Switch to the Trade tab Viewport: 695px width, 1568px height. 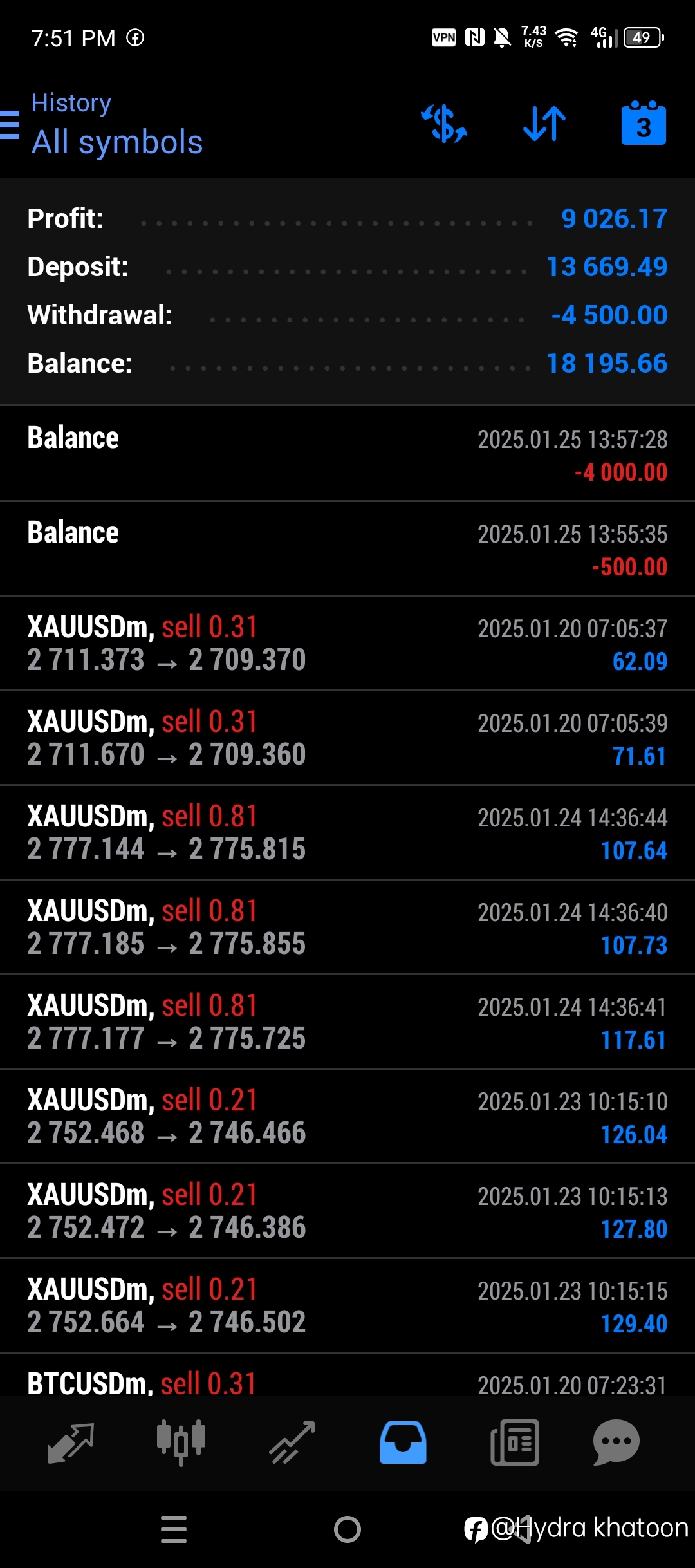(x=292, y=1442)
